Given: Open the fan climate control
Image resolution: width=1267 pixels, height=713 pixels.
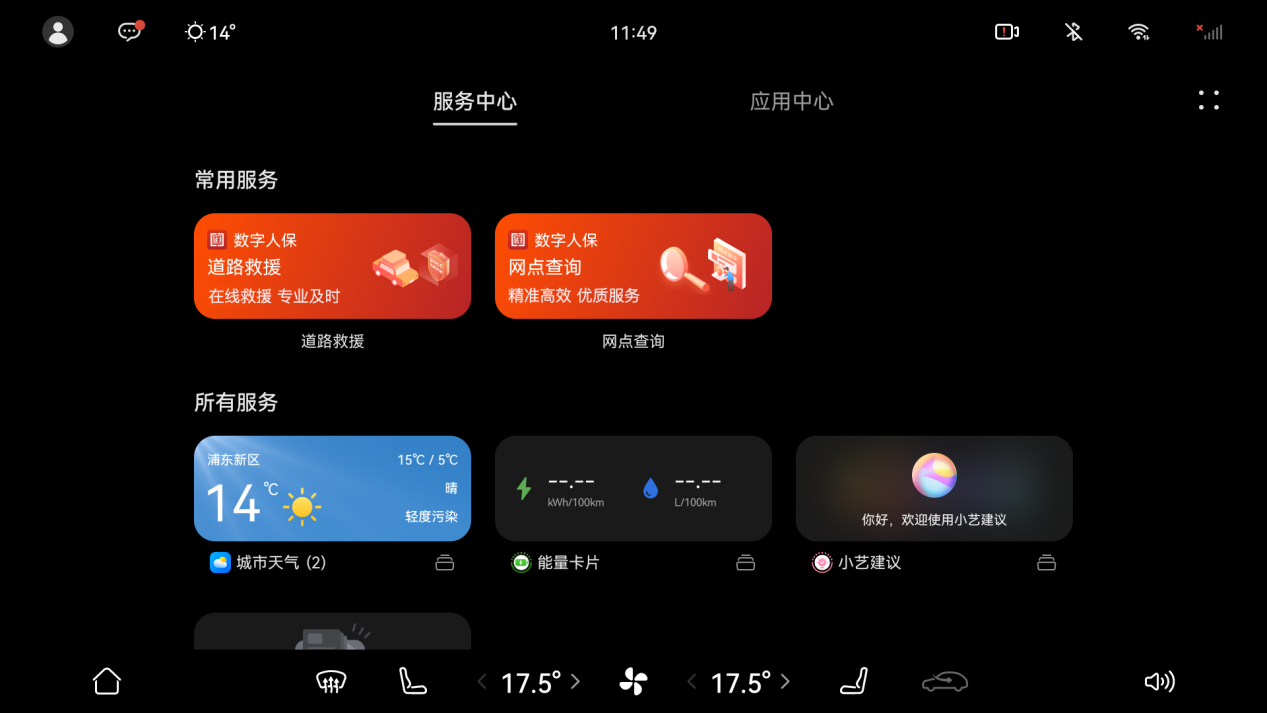Looking at the screenshot, I should (633, 682).
